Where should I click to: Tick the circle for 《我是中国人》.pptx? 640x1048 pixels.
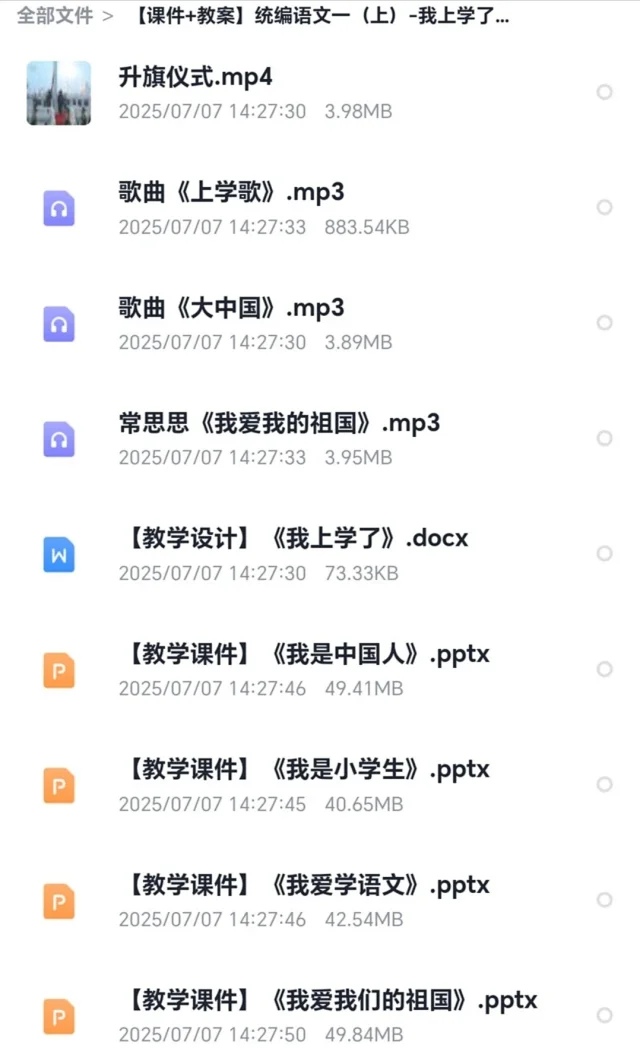click(x=604, y=669)
